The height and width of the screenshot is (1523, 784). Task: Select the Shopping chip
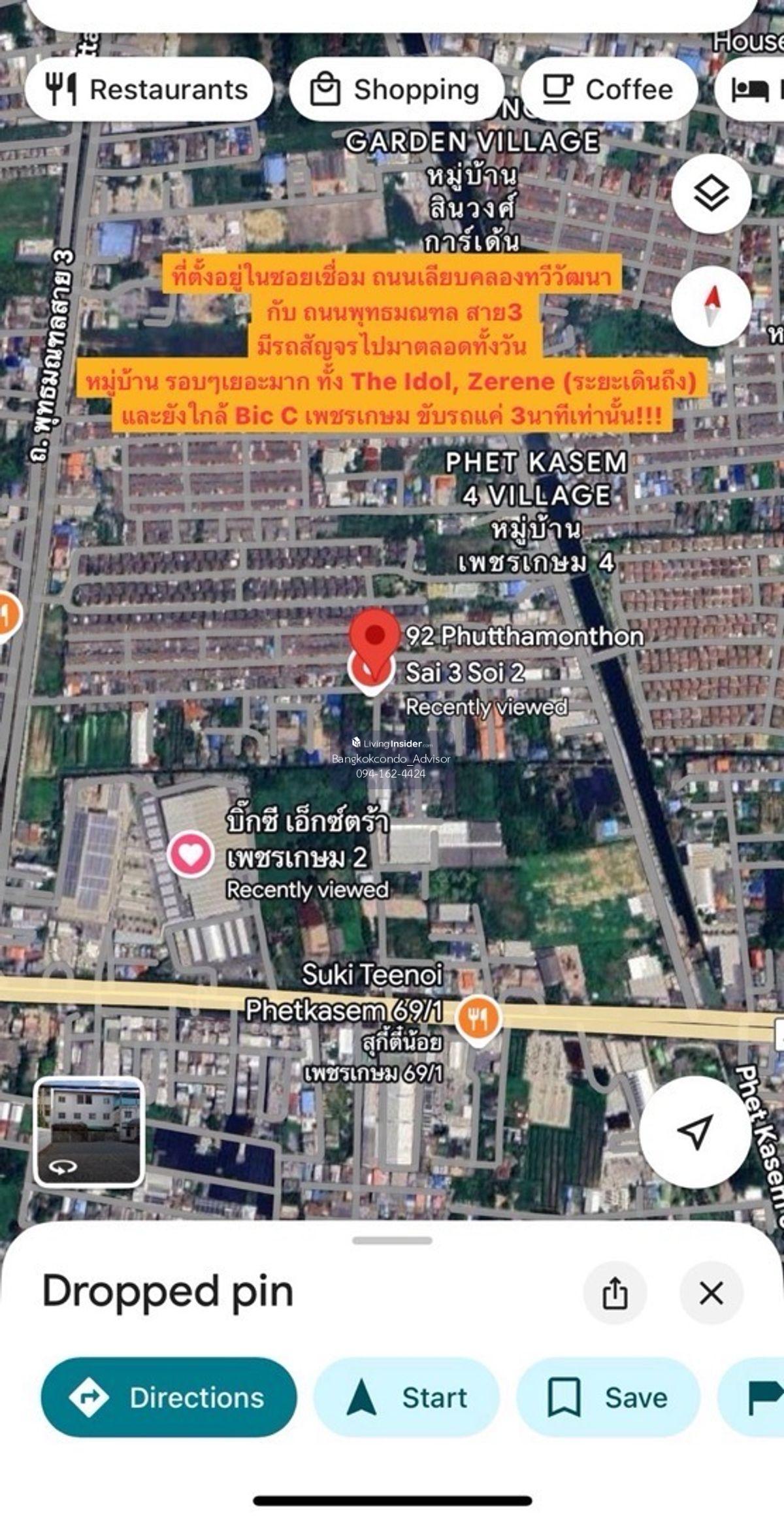pos(397,90)
